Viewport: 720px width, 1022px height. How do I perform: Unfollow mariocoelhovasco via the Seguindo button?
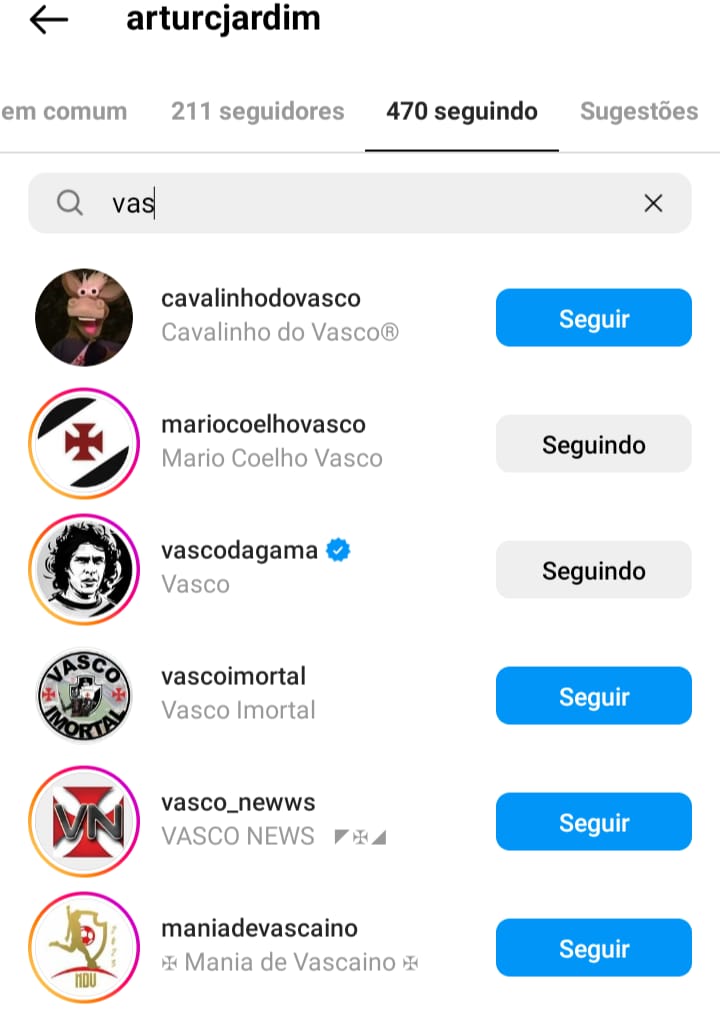coord(593,444)
